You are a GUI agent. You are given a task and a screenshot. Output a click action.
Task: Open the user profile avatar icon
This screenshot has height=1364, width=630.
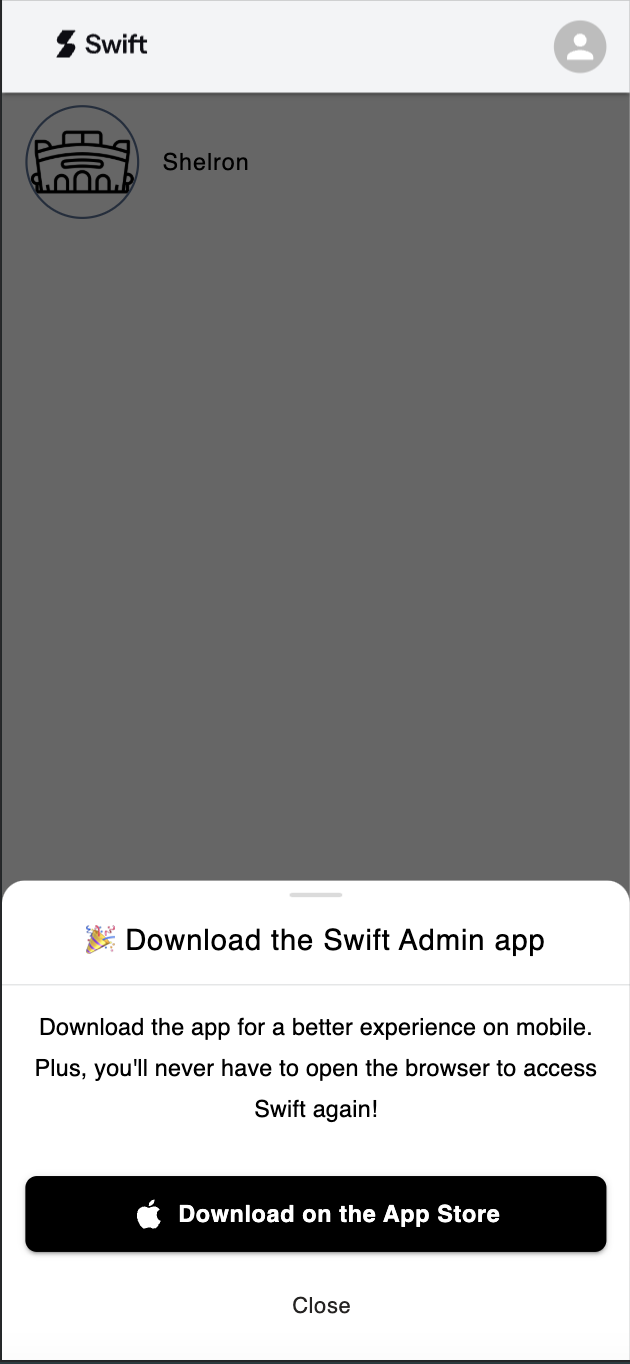click(580, 47)
